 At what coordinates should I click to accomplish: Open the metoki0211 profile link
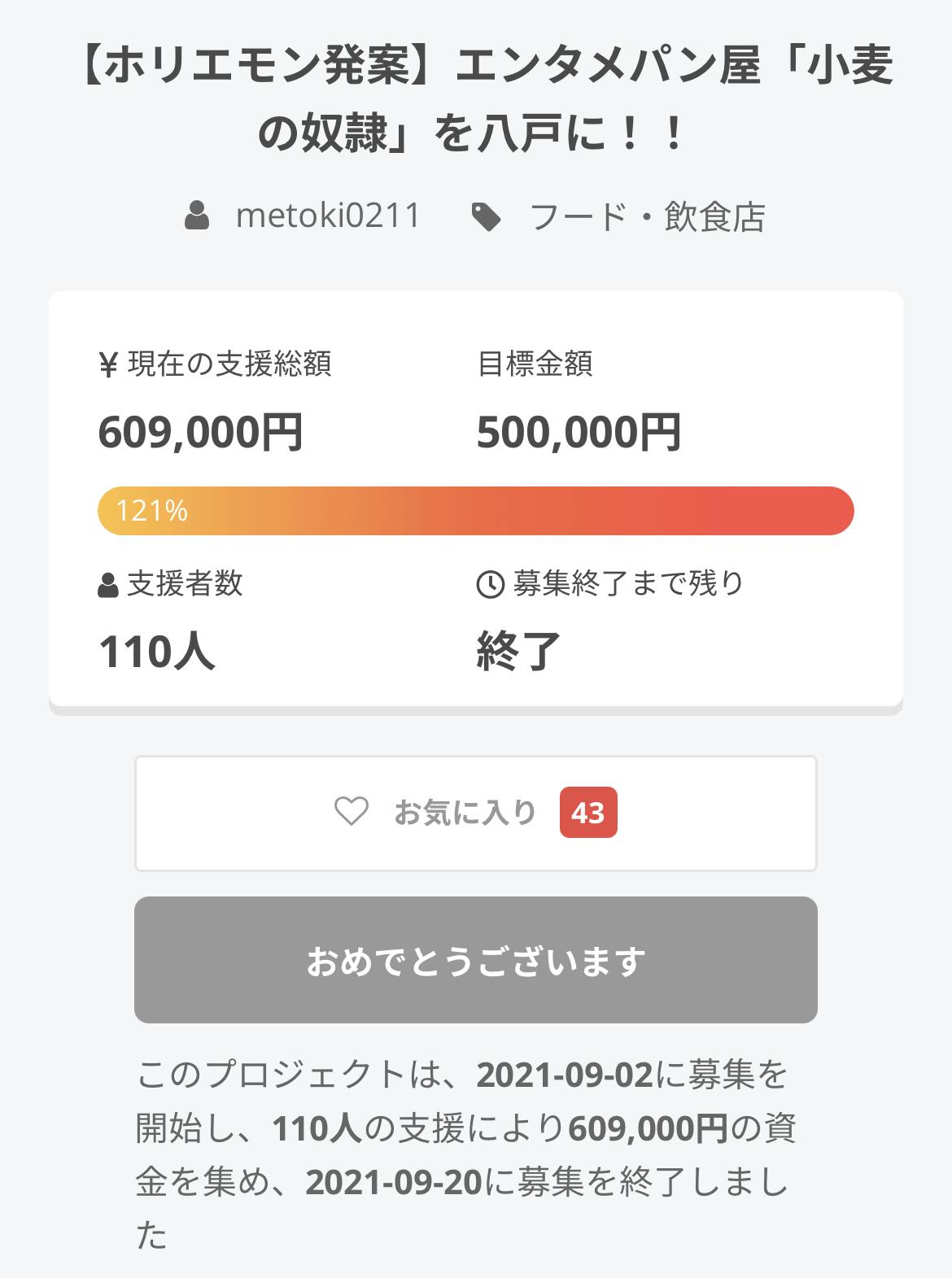(327, 216)
